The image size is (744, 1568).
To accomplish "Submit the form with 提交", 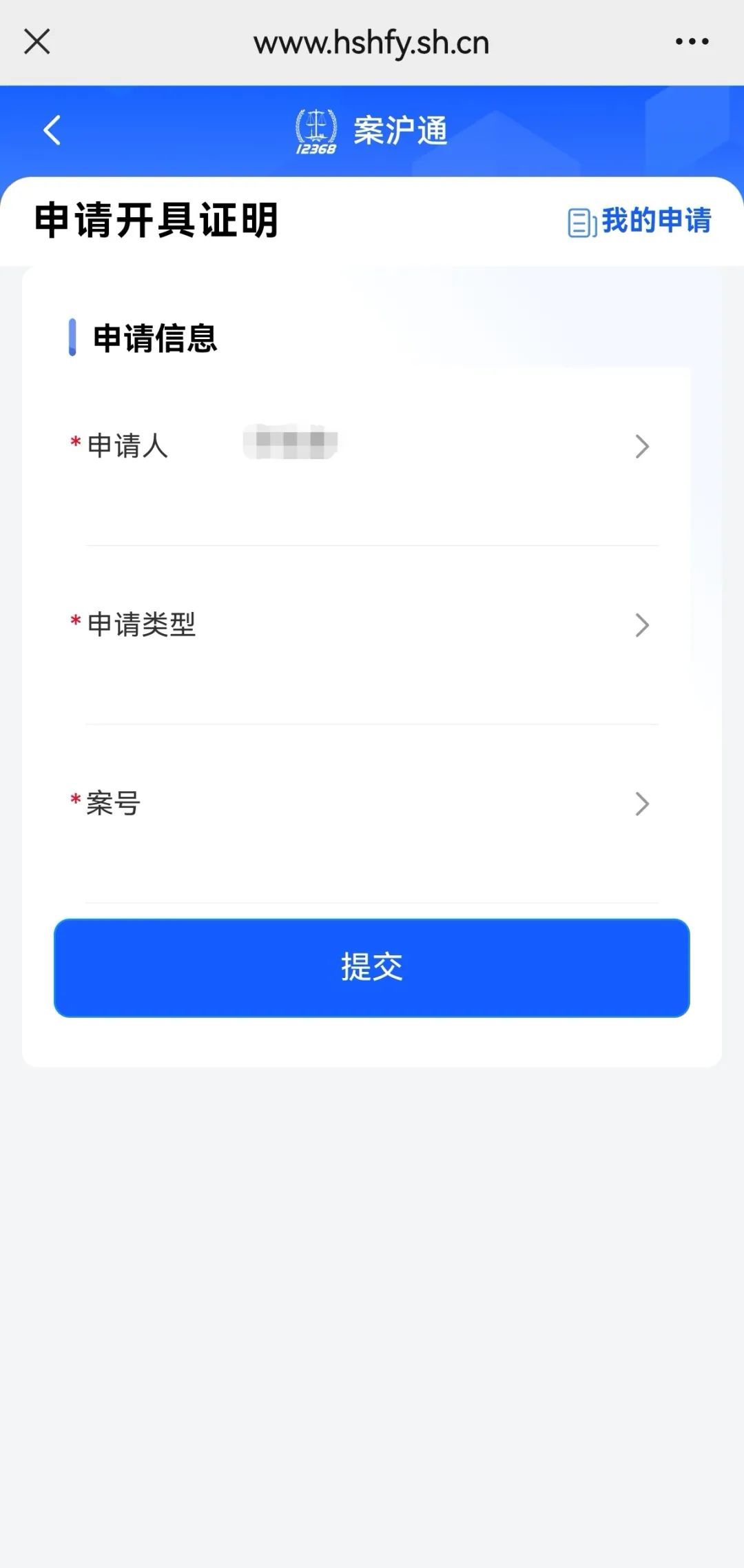I will pos(372,968).
